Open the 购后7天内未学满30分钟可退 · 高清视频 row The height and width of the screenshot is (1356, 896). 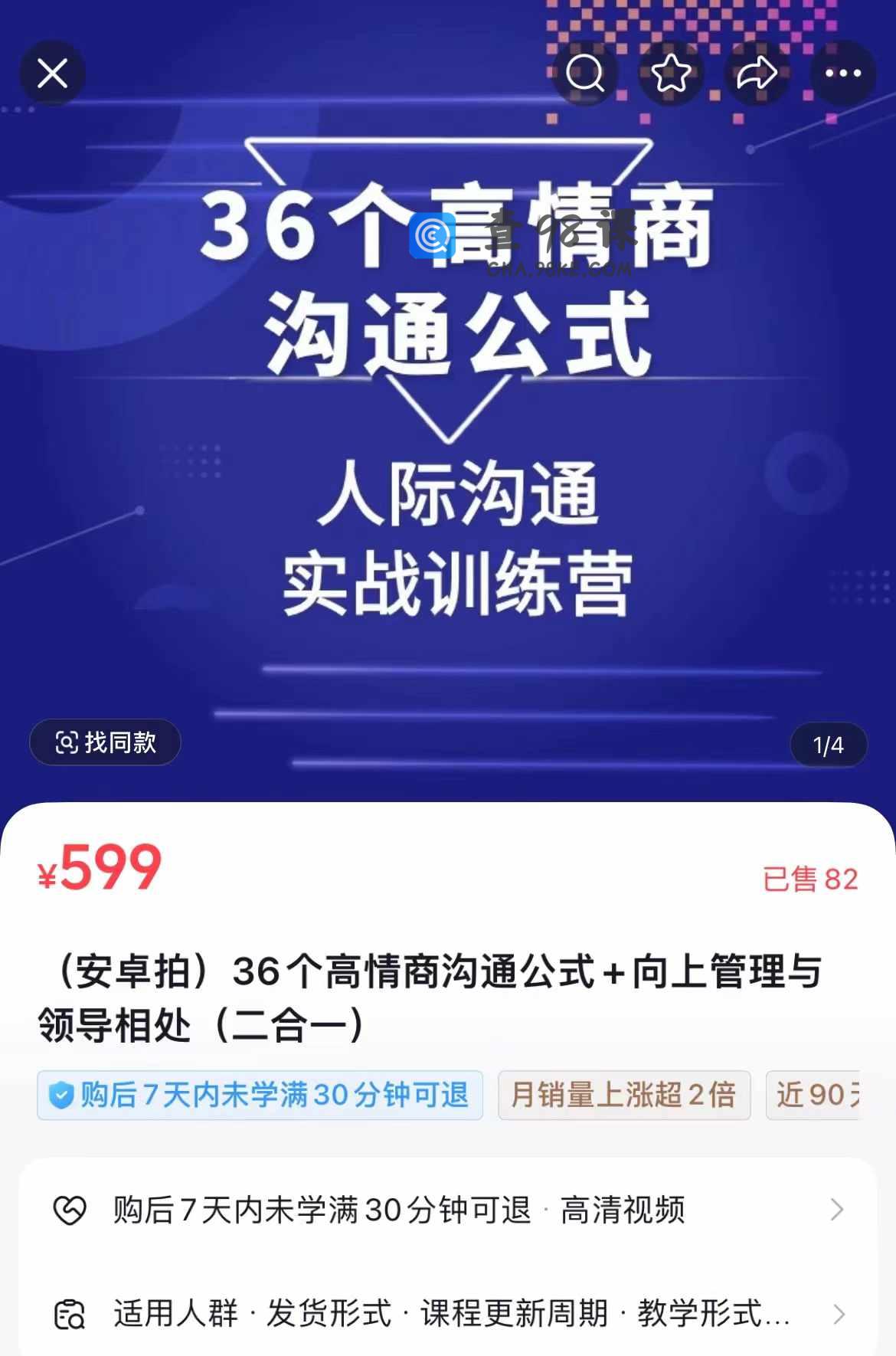point(448,1210)
